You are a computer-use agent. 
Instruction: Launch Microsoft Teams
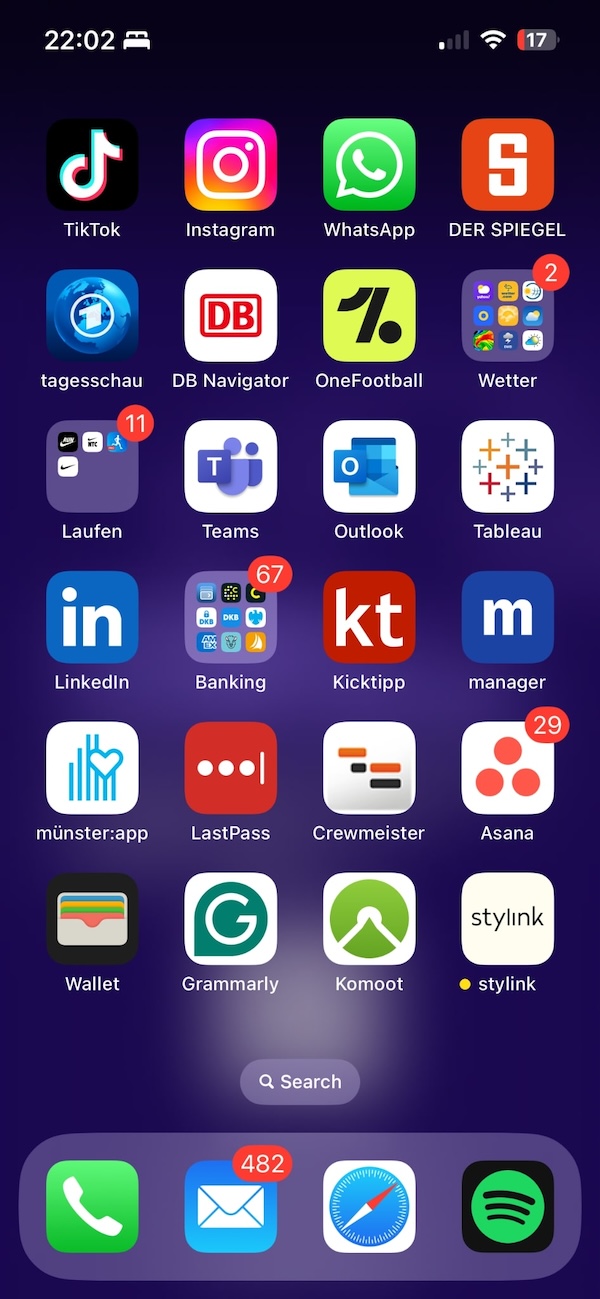click(x=231, y=467)
